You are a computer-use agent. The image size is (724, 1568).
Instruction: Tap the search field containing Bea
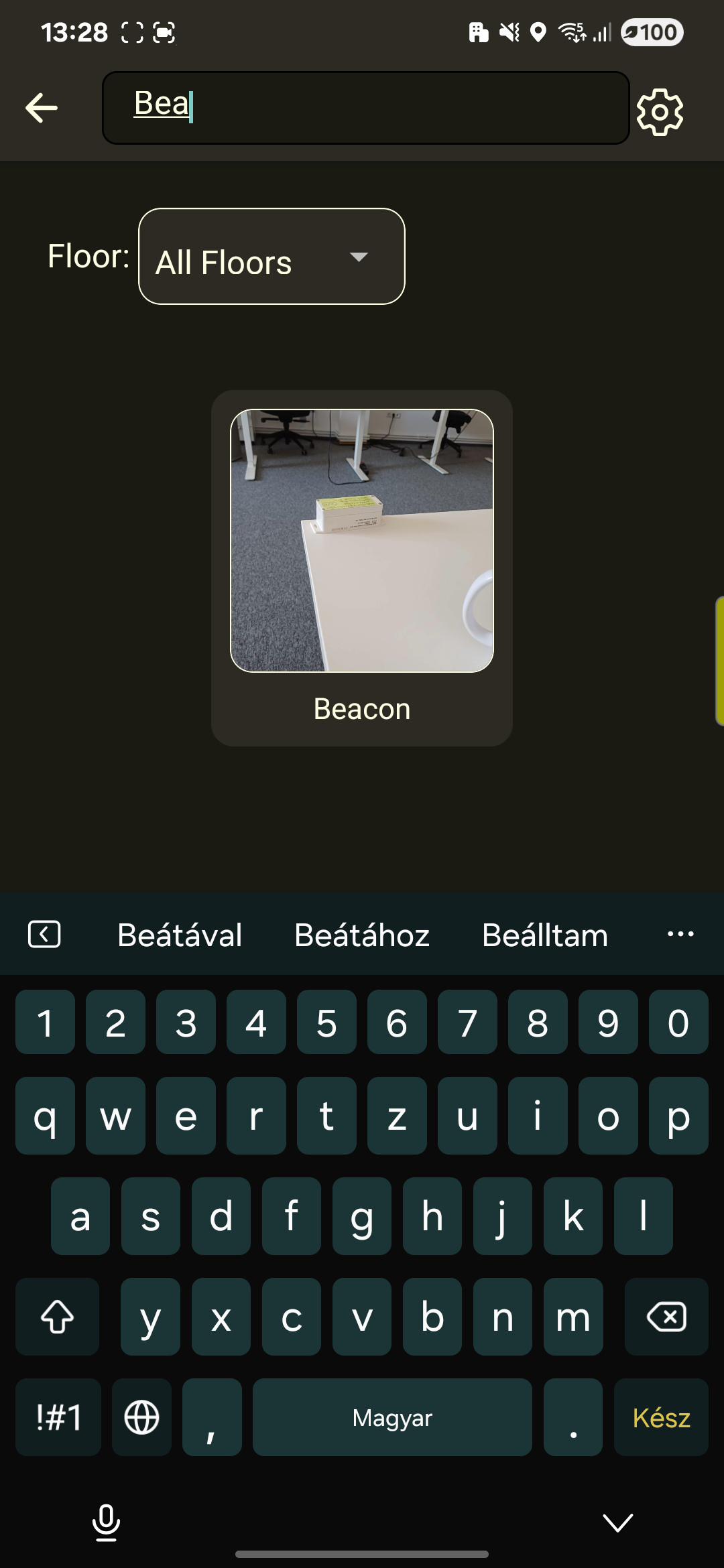click(365, 108)
